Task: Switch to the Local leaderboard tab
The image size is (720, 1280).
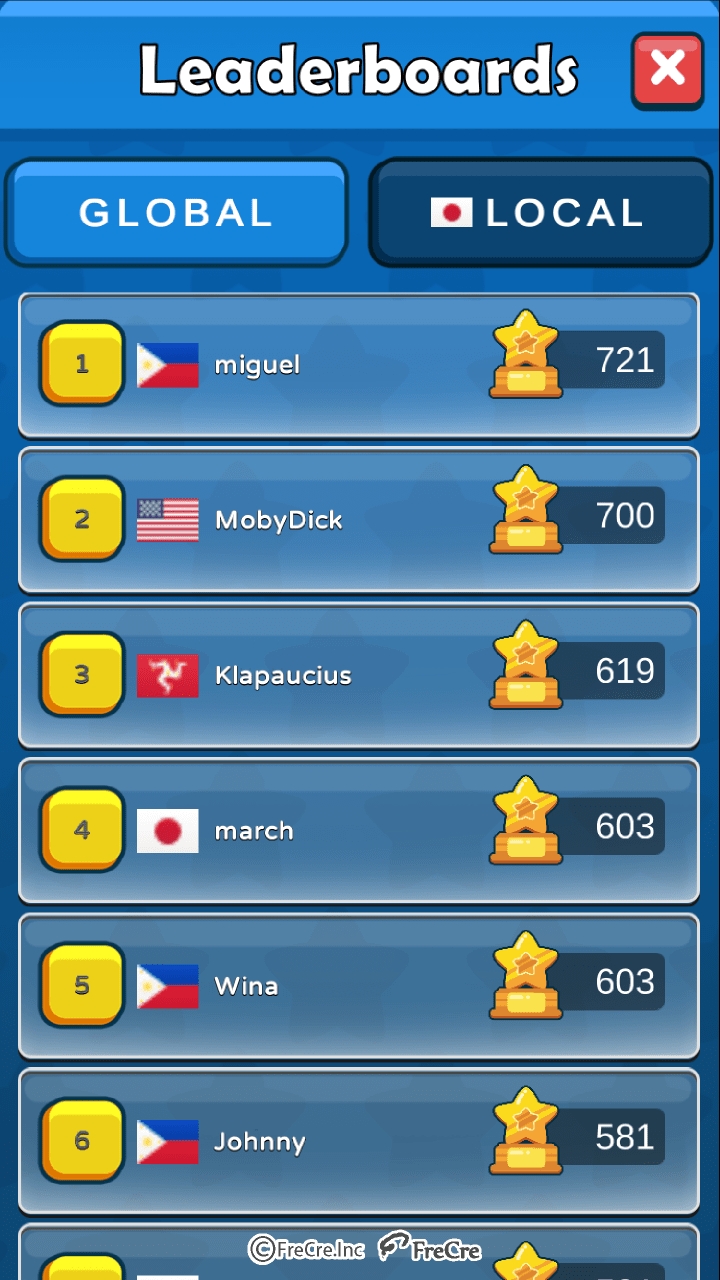Action: [x=541, y=213]
